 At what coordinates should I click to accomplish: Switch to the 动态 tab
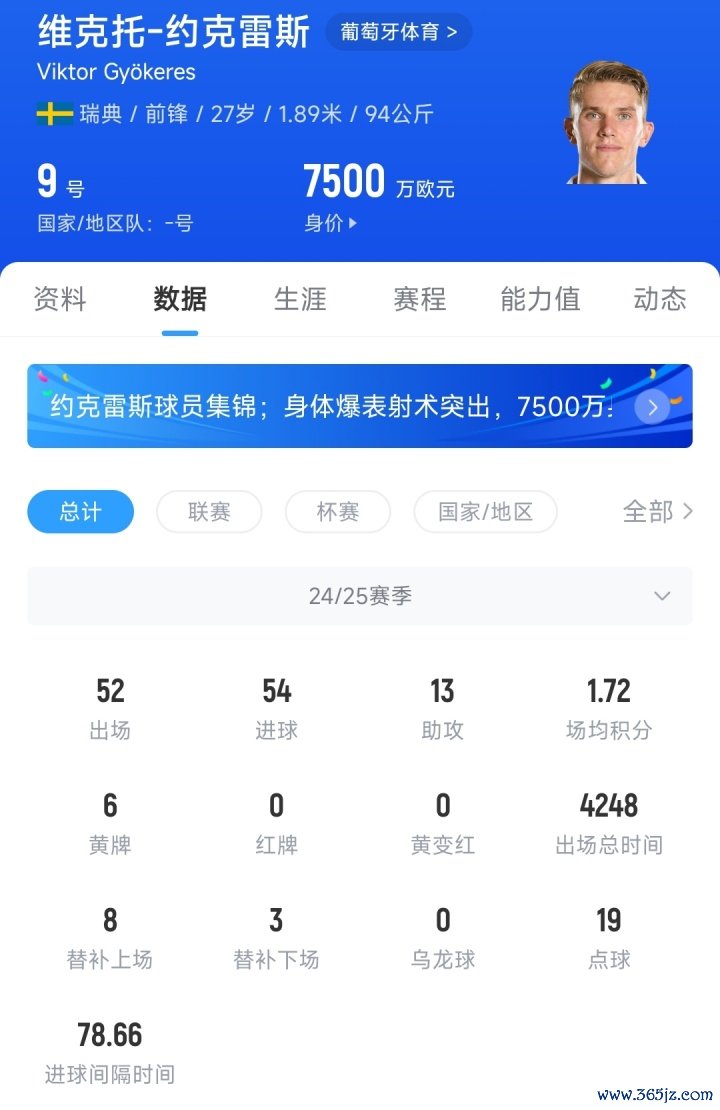[660, 299]
